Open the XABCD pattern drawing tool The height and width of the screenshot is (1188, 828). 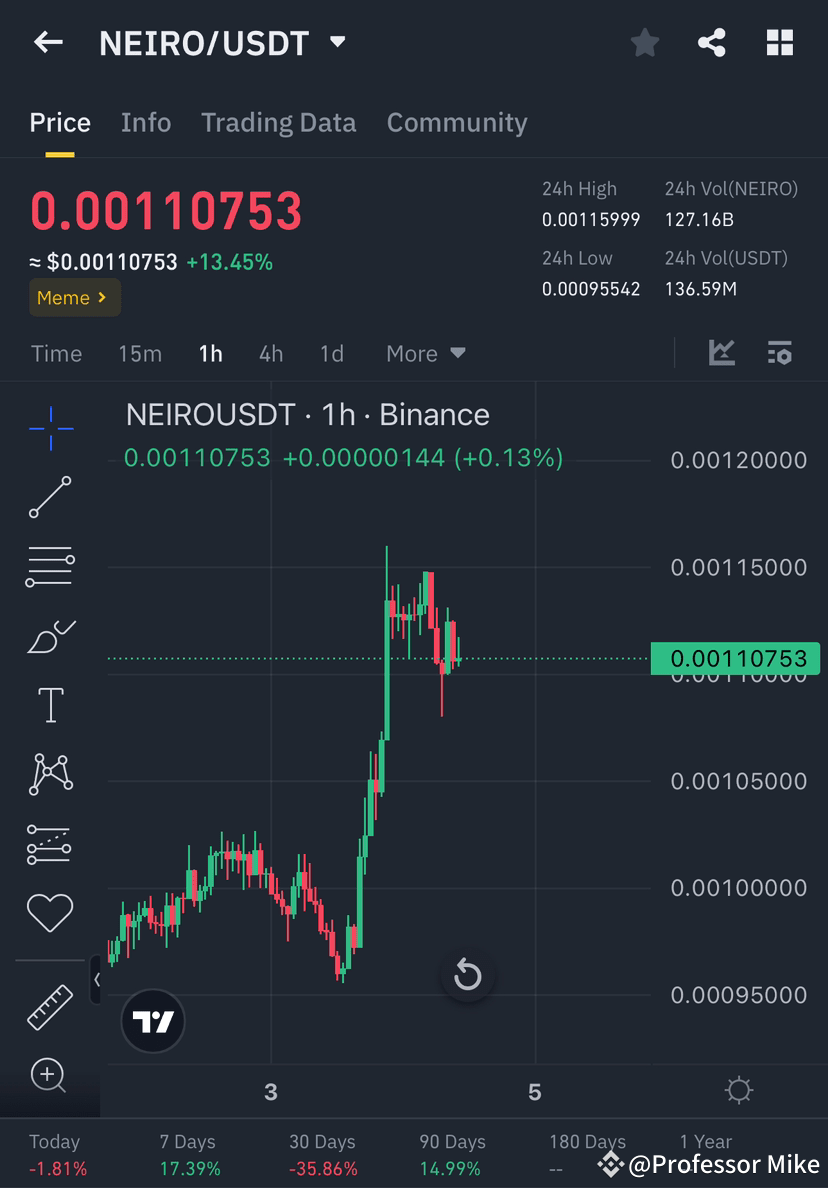pos(50,772)
